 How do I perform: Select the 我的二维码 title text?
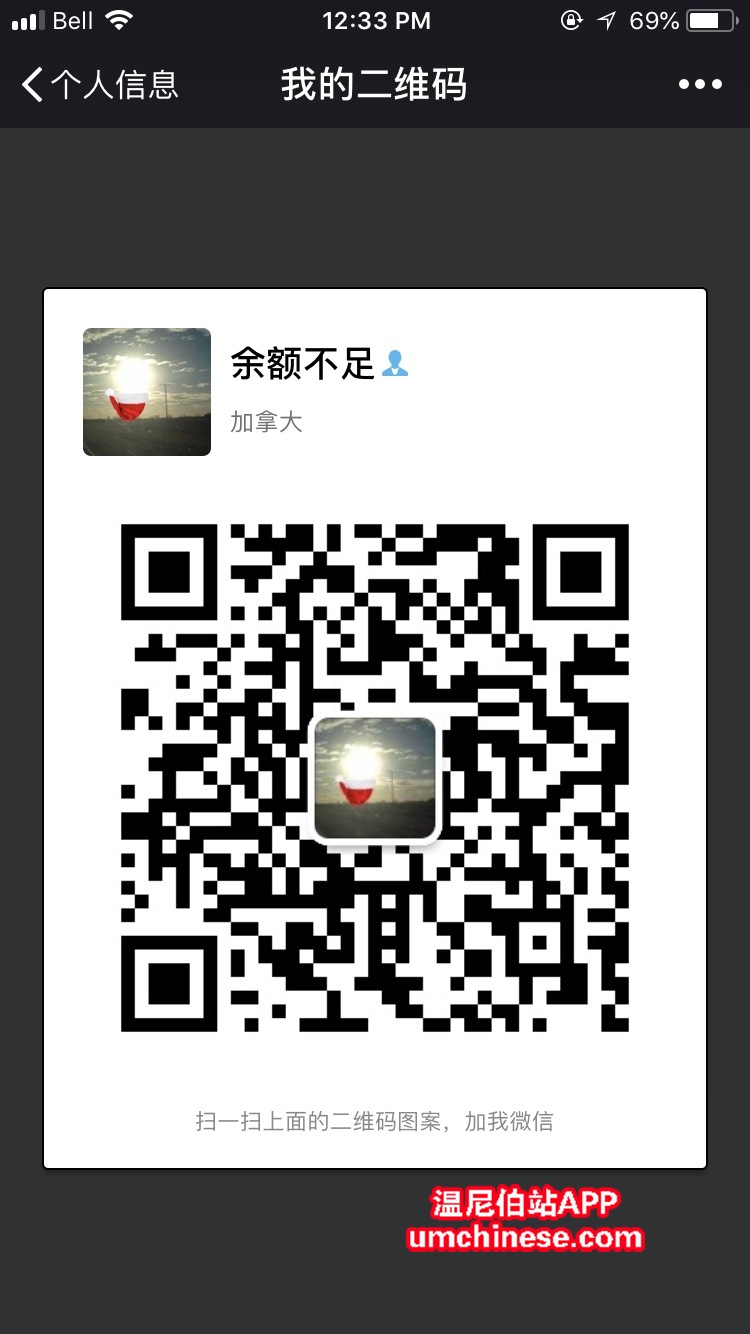pos(375,86)
